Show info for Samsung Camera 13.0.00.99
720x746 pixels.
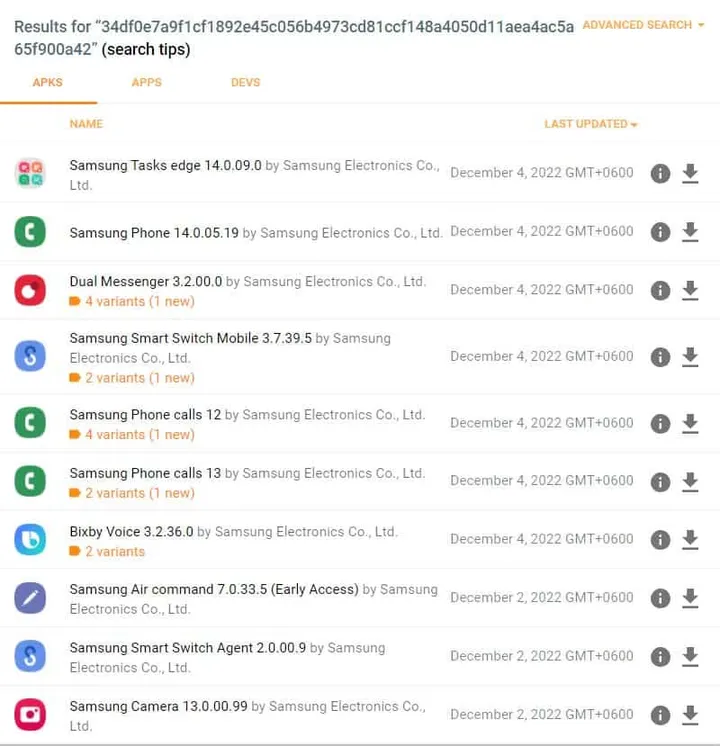660,715
